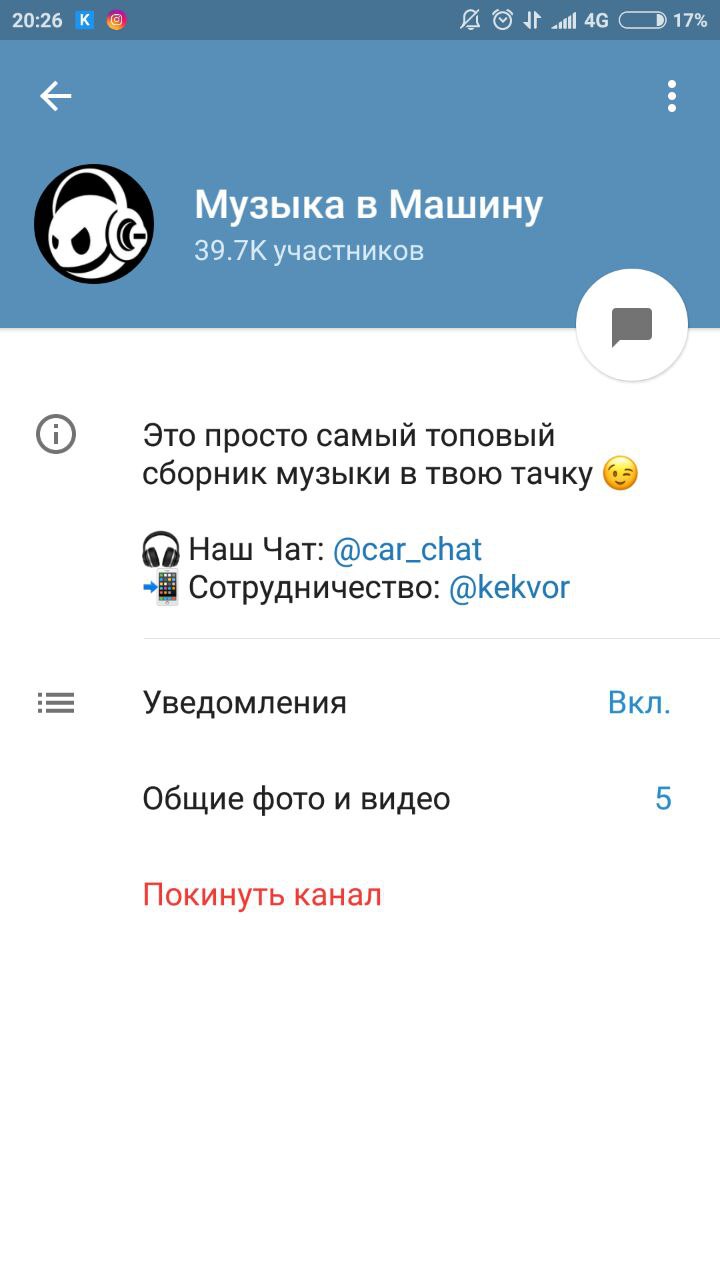
Task: Open the @car_chat link
Action: 407,549
